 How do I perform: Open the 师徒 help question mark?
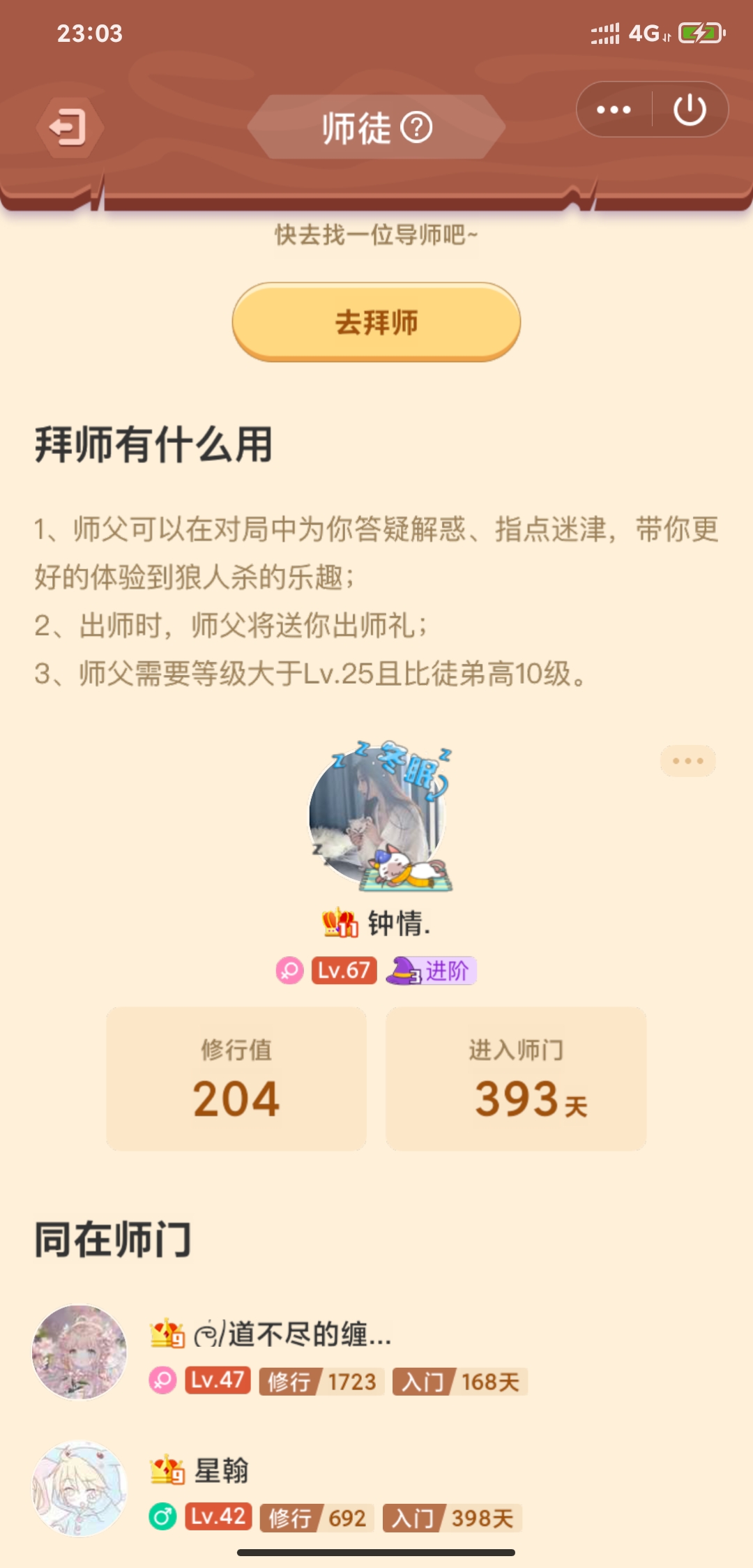pyautogui.click(x=417, y=128)
